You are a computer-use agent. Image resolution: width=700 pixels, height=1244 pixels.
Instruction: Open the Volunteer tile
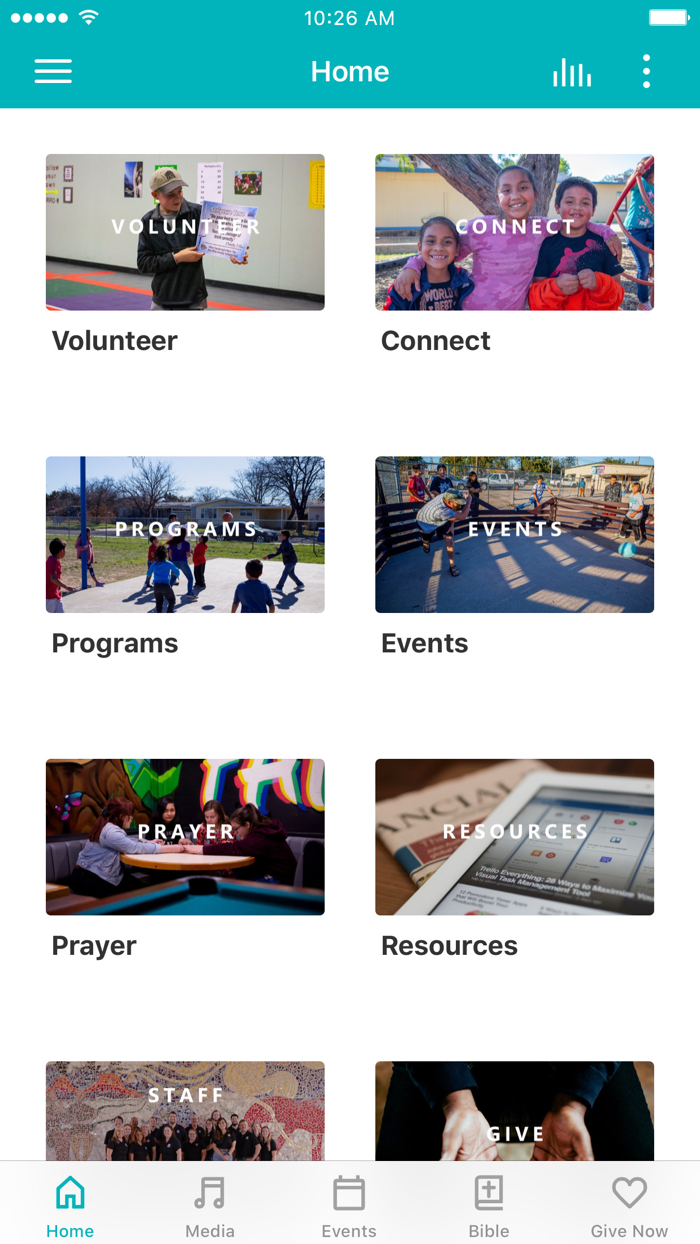pos(185,232)
